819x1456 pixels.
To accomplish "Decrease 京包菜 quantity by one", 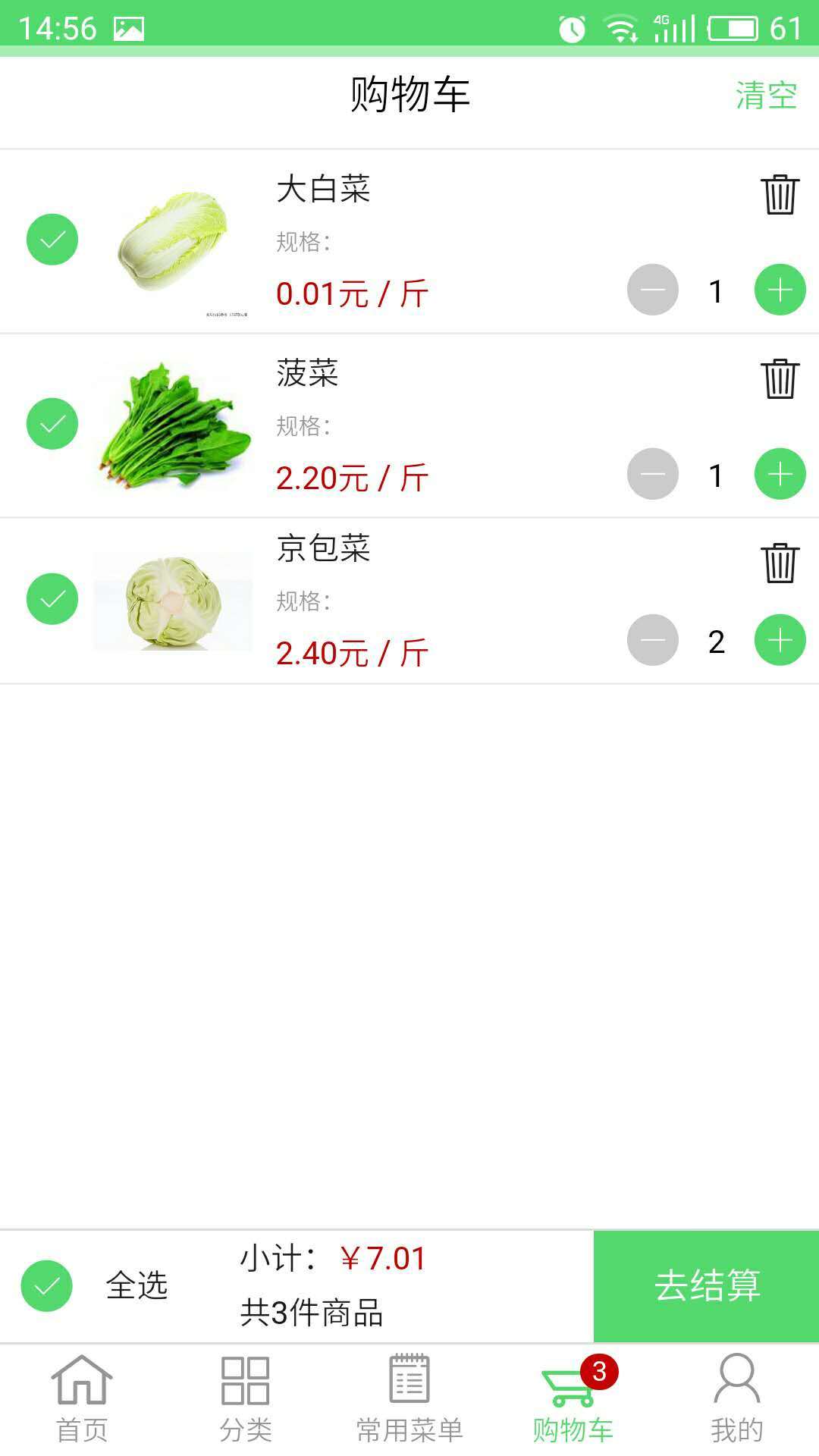I will [x=652, y=640].
